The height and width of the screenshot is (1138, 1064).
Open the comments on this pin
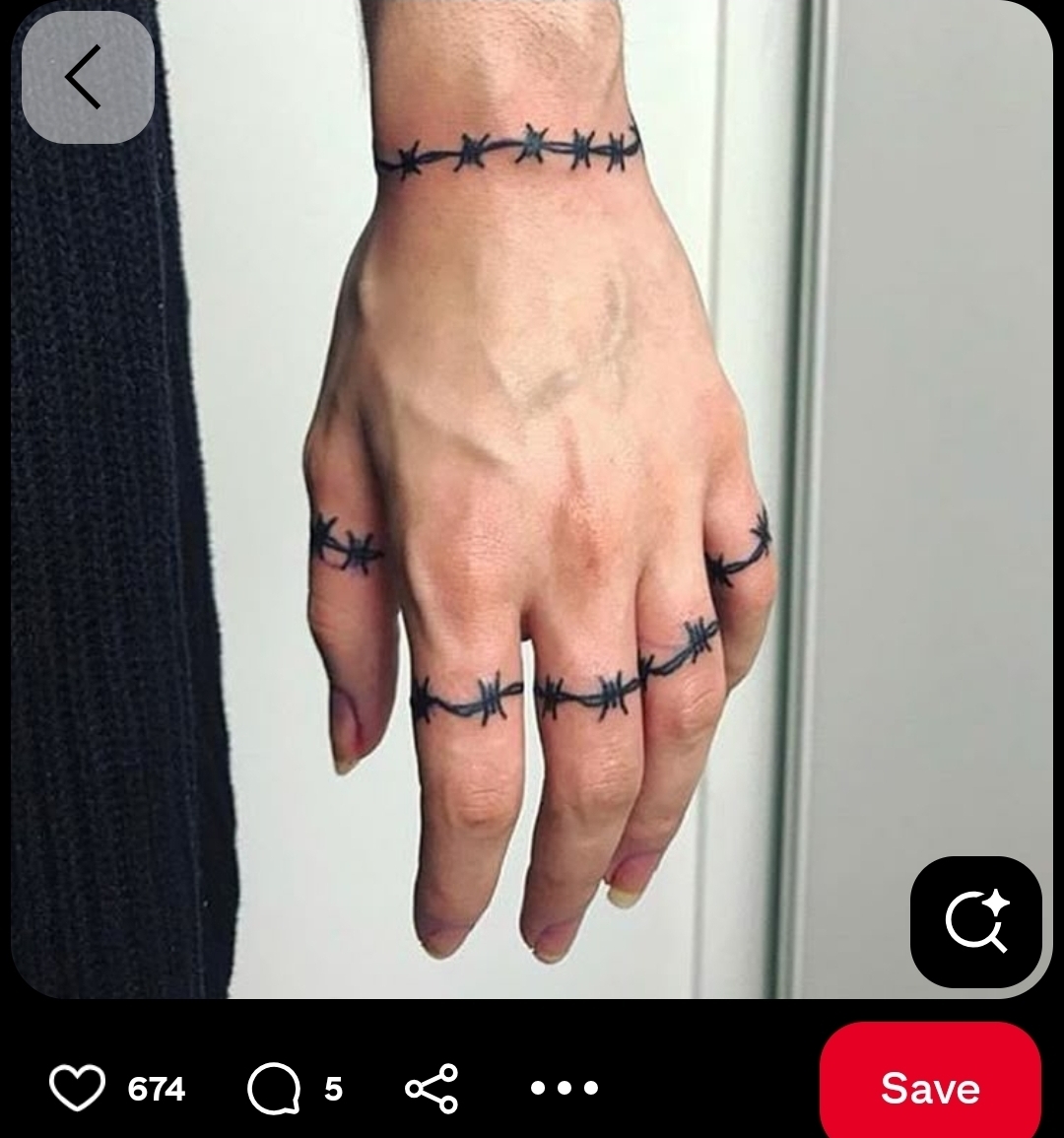point(274,1089)
